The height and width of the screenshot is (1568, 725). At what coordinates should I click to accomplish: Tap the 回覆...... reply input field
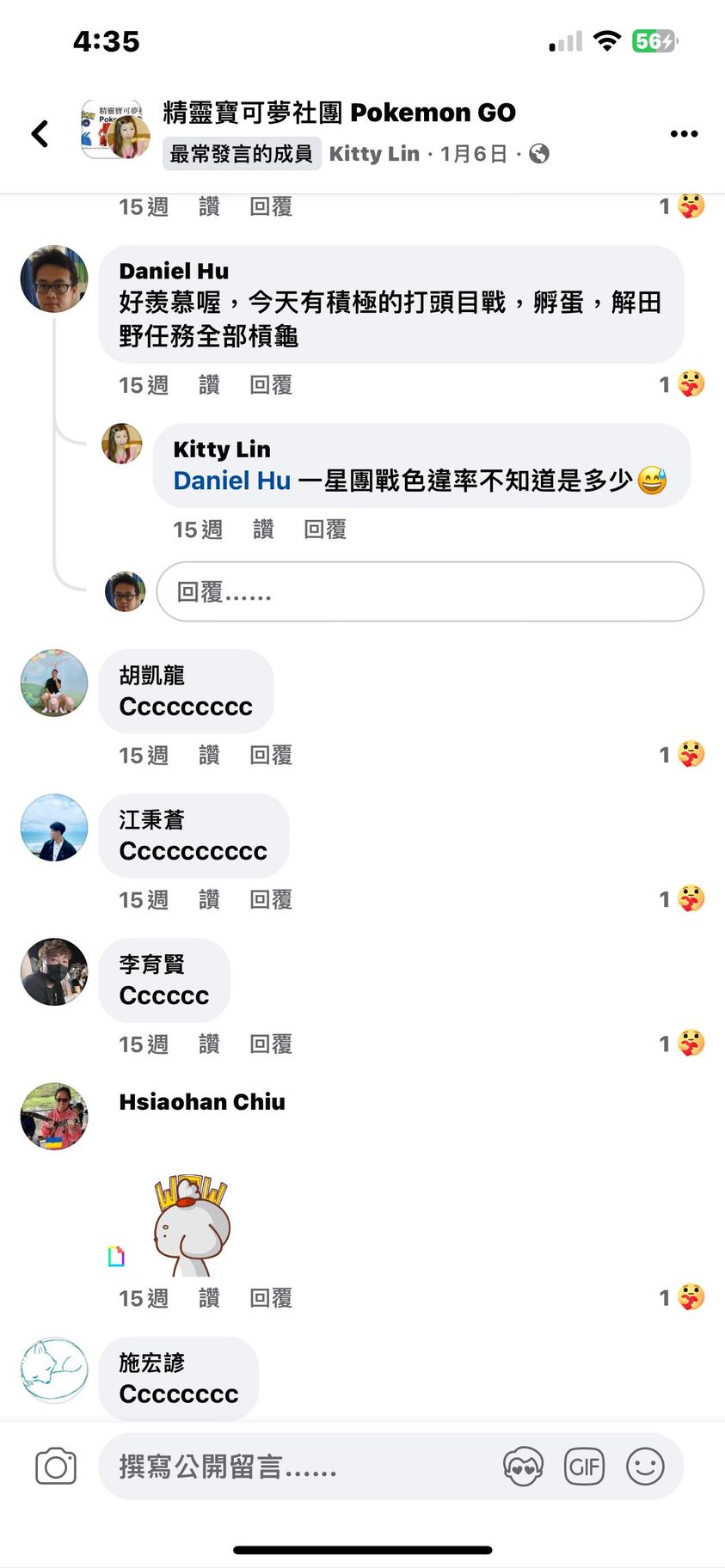tap(429, 591)
